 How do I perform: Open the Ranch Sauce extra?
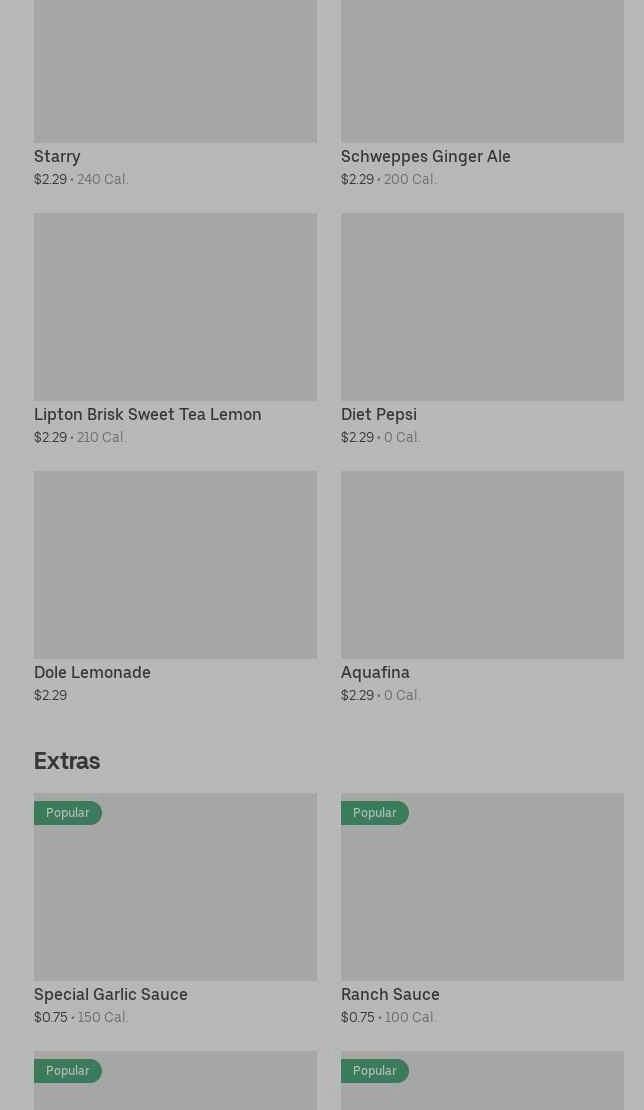(x=482, y=909)
